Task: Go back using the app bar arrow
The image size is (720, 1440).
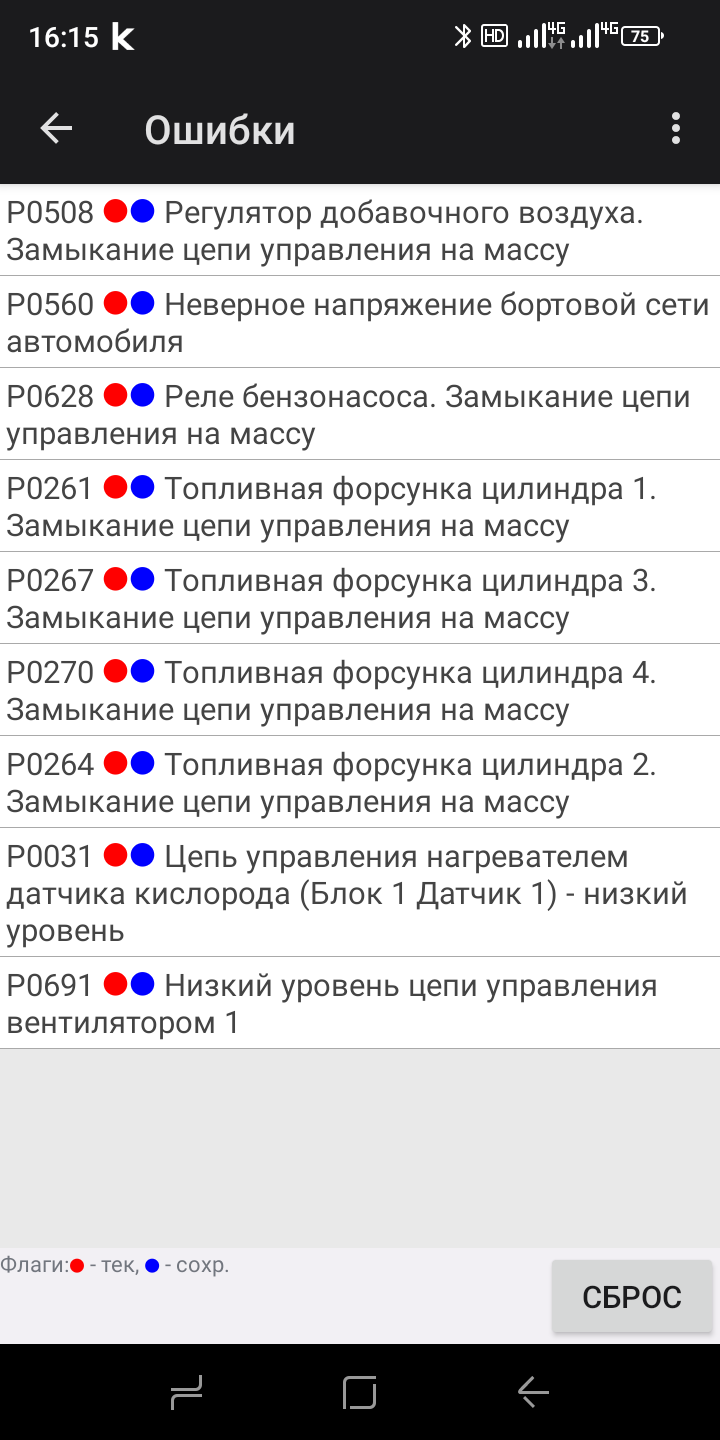Action: (56, 129)
